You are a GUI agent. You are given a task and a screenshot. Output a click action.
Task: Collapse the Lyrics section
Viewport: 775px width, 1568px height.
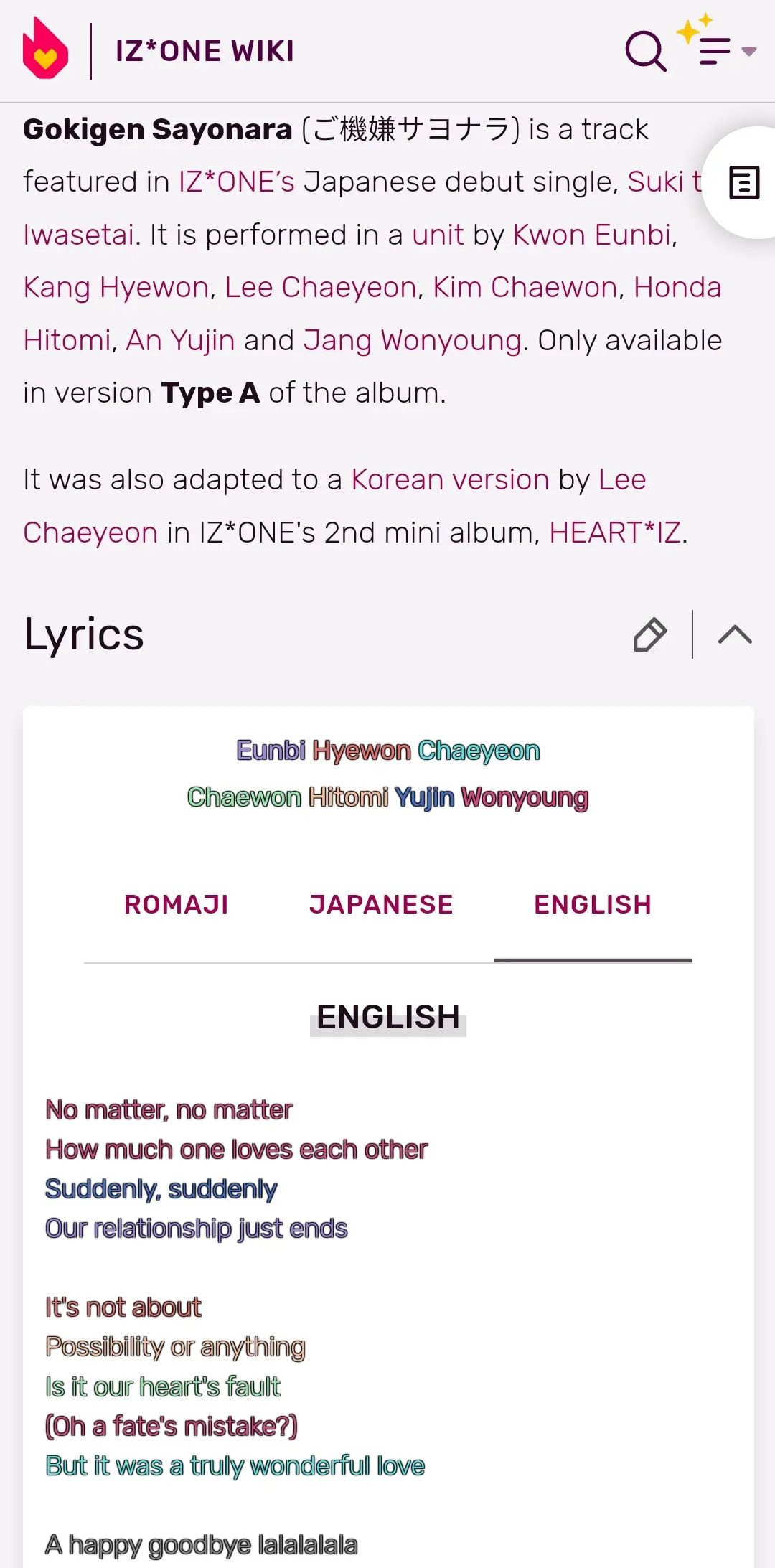(735, 634)
